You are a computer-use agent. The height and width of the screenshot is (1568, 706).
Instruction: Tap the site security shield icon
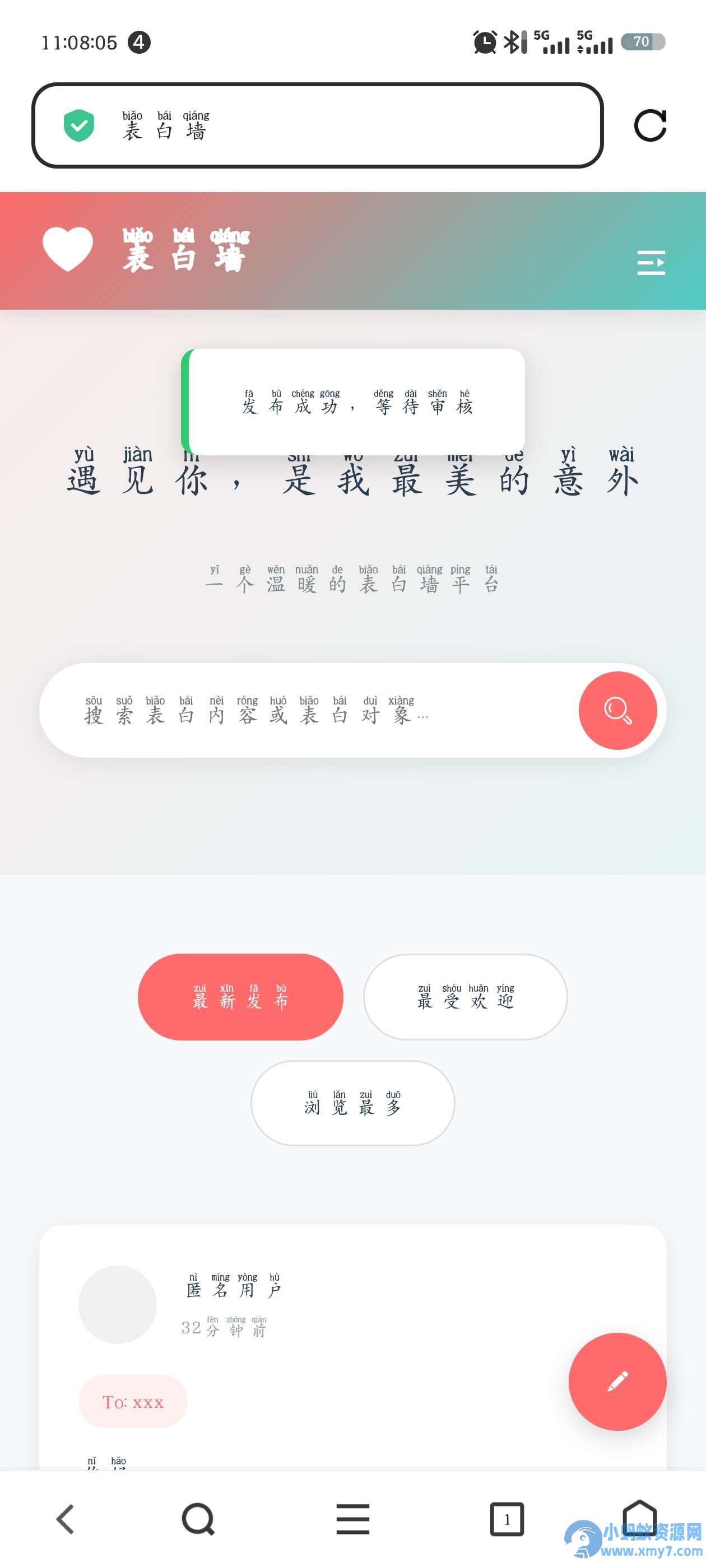(x=79, y=125)
